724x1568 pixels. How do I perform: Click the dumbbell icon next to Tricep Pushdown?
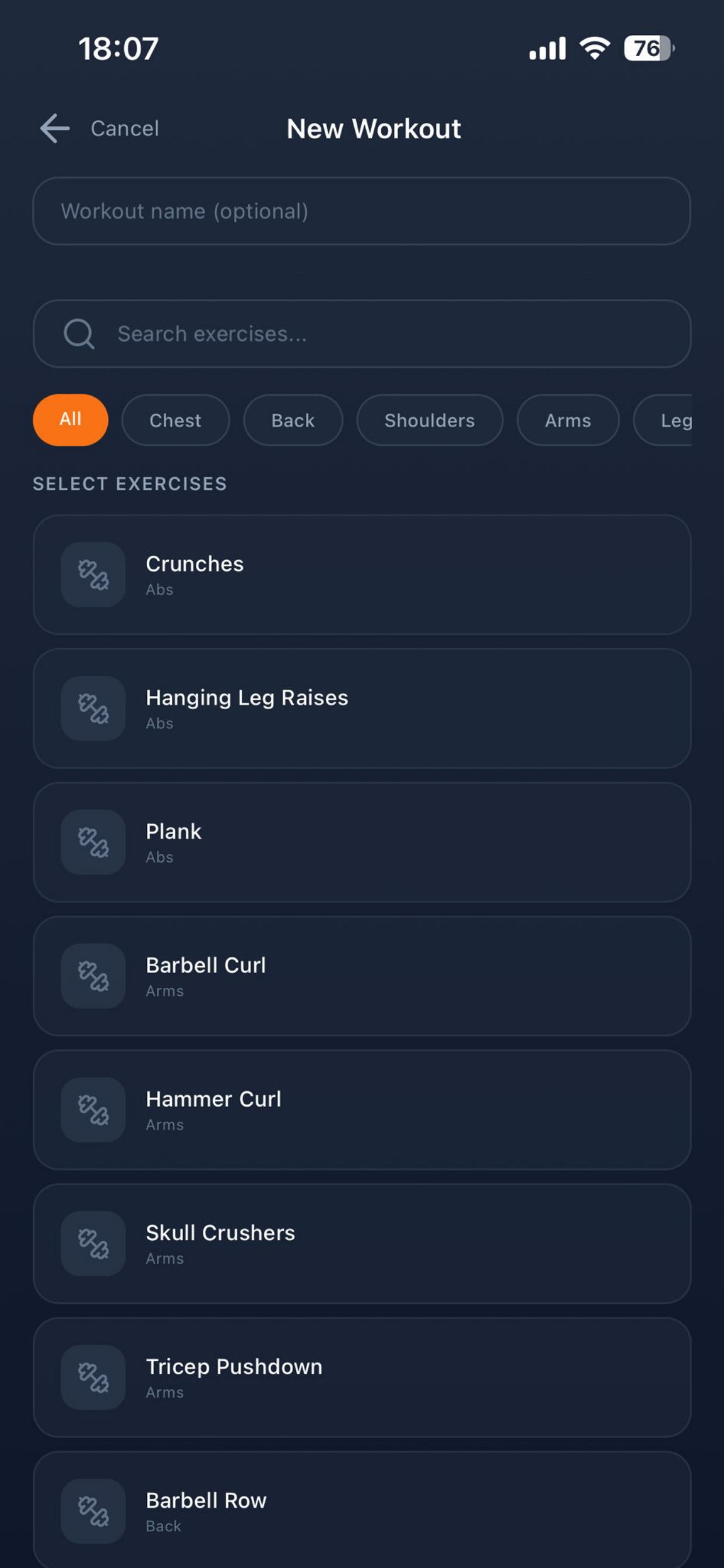tap(93, 1378)
